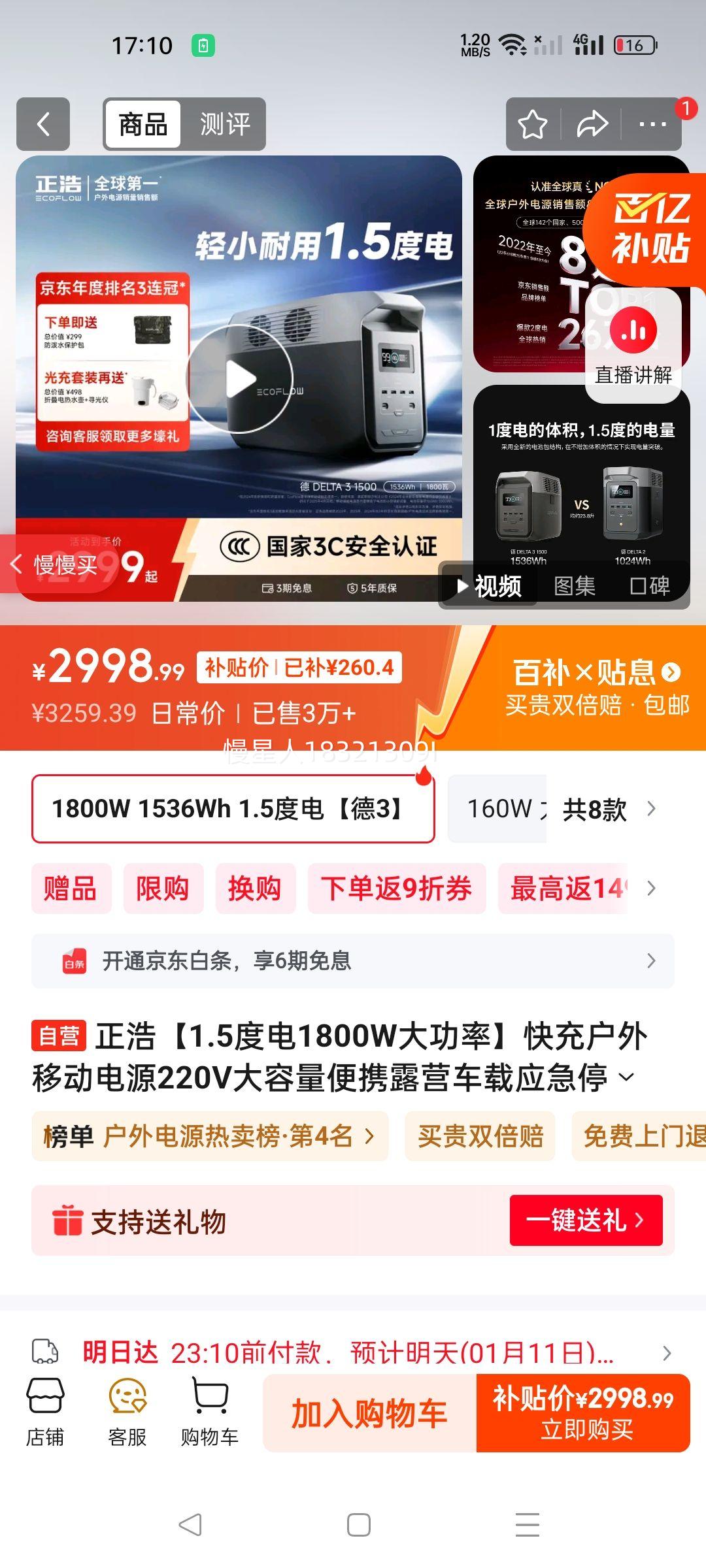This screenshot has height=1568, width=706.
Task: Open the more options icon with notification badge
Action: click(x=652, y=124)
